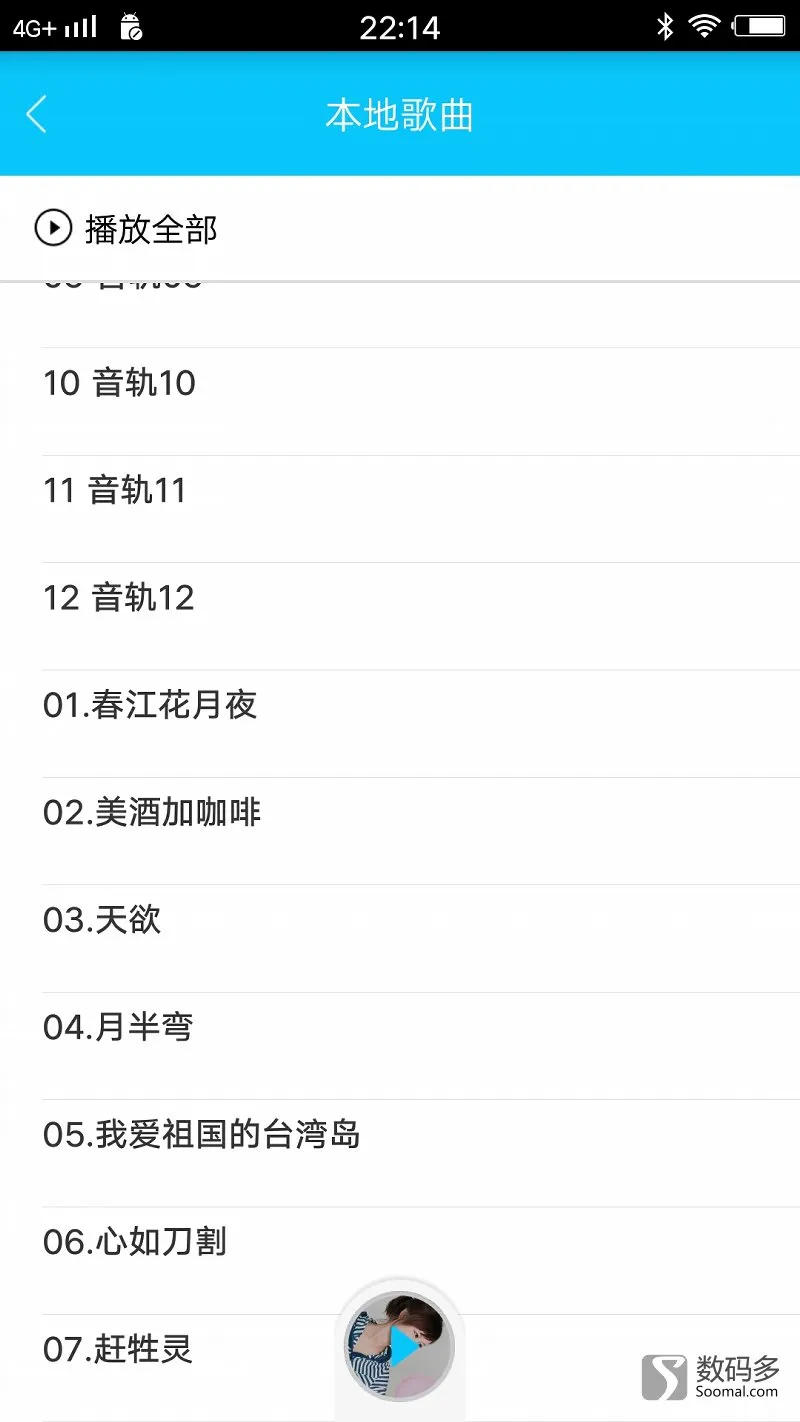Play 05.我爱祖国的台湾岛
800x1422 pixels.
coord(400,1153)
